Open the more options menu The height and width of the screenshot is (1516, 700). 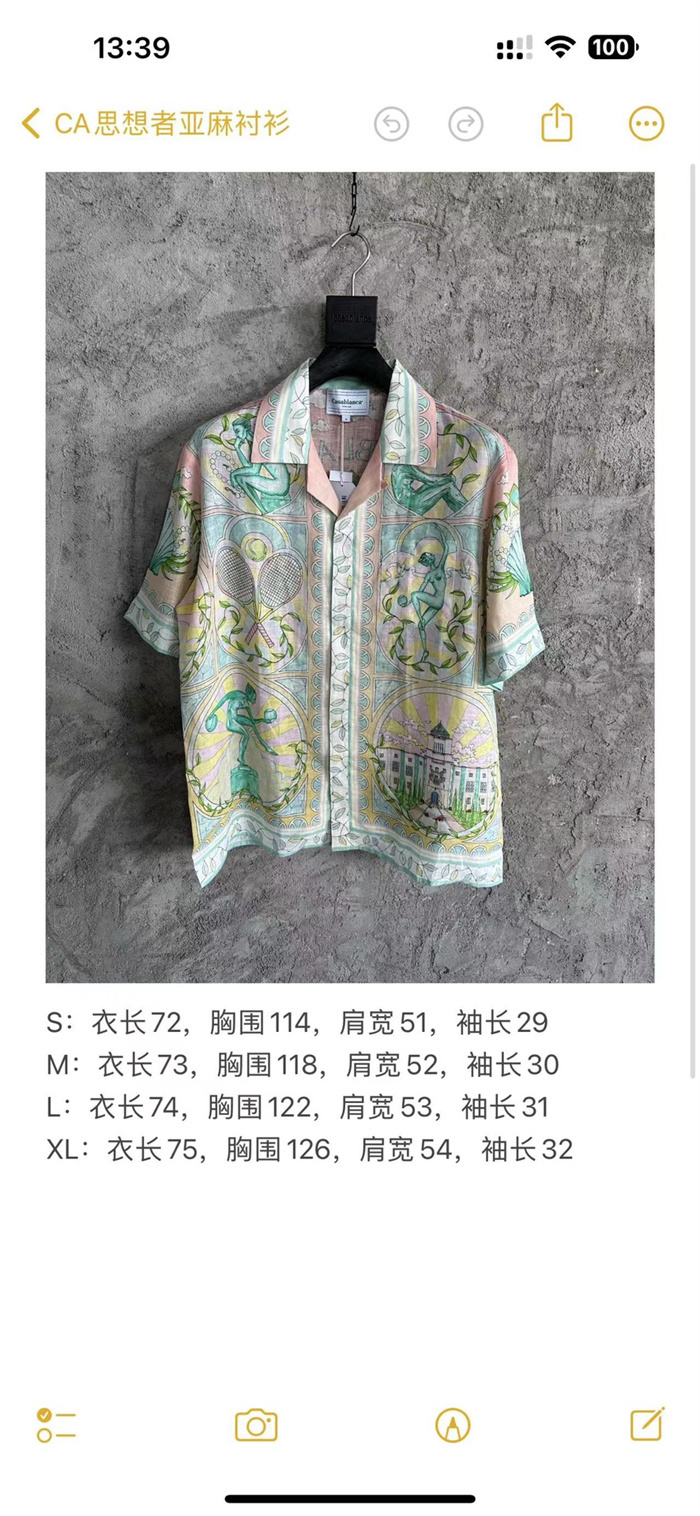(x=646, y=124)
